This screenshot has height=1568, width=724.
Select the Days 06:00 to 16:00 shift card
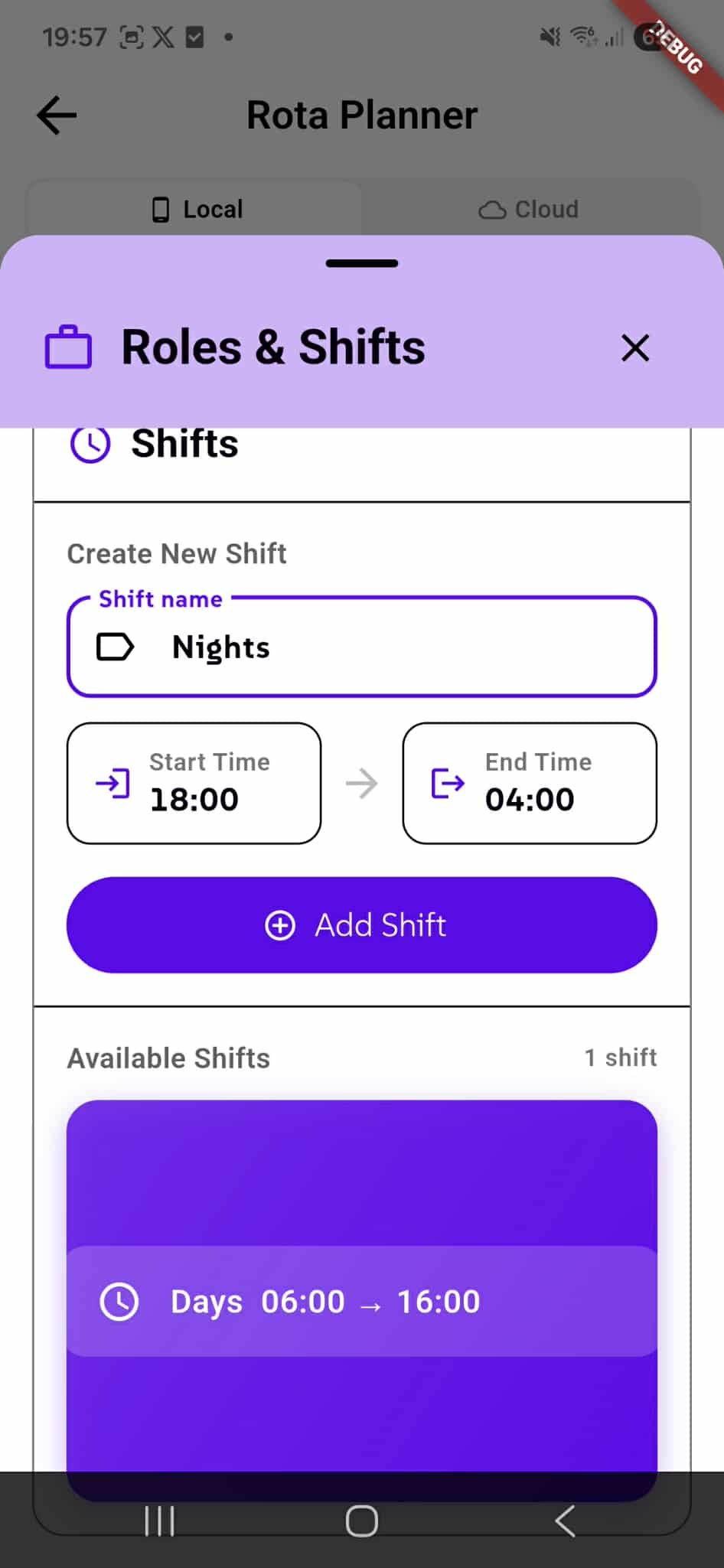point(361,1300)
